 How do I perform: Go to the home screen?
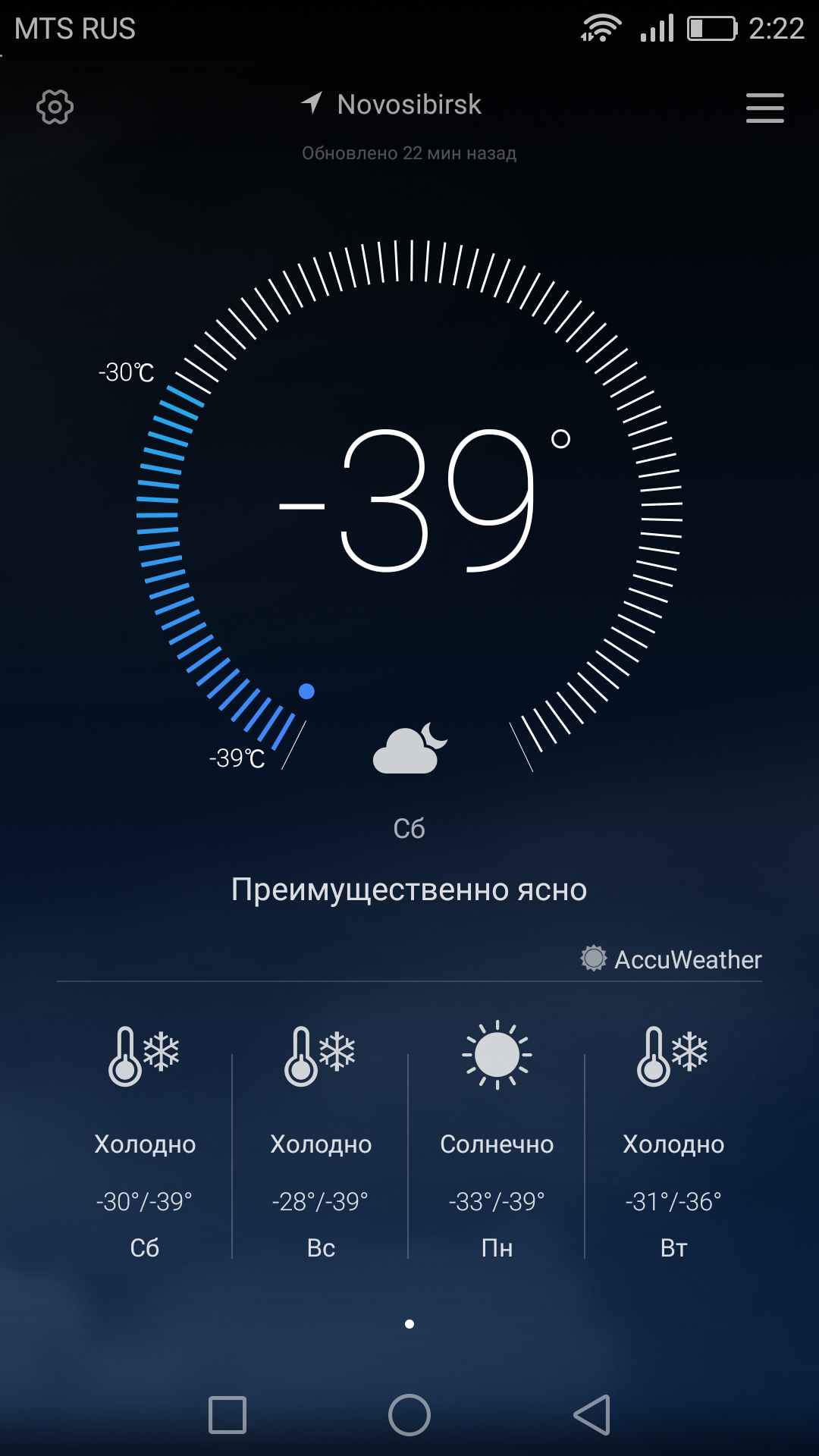[x=409, y=1415]
